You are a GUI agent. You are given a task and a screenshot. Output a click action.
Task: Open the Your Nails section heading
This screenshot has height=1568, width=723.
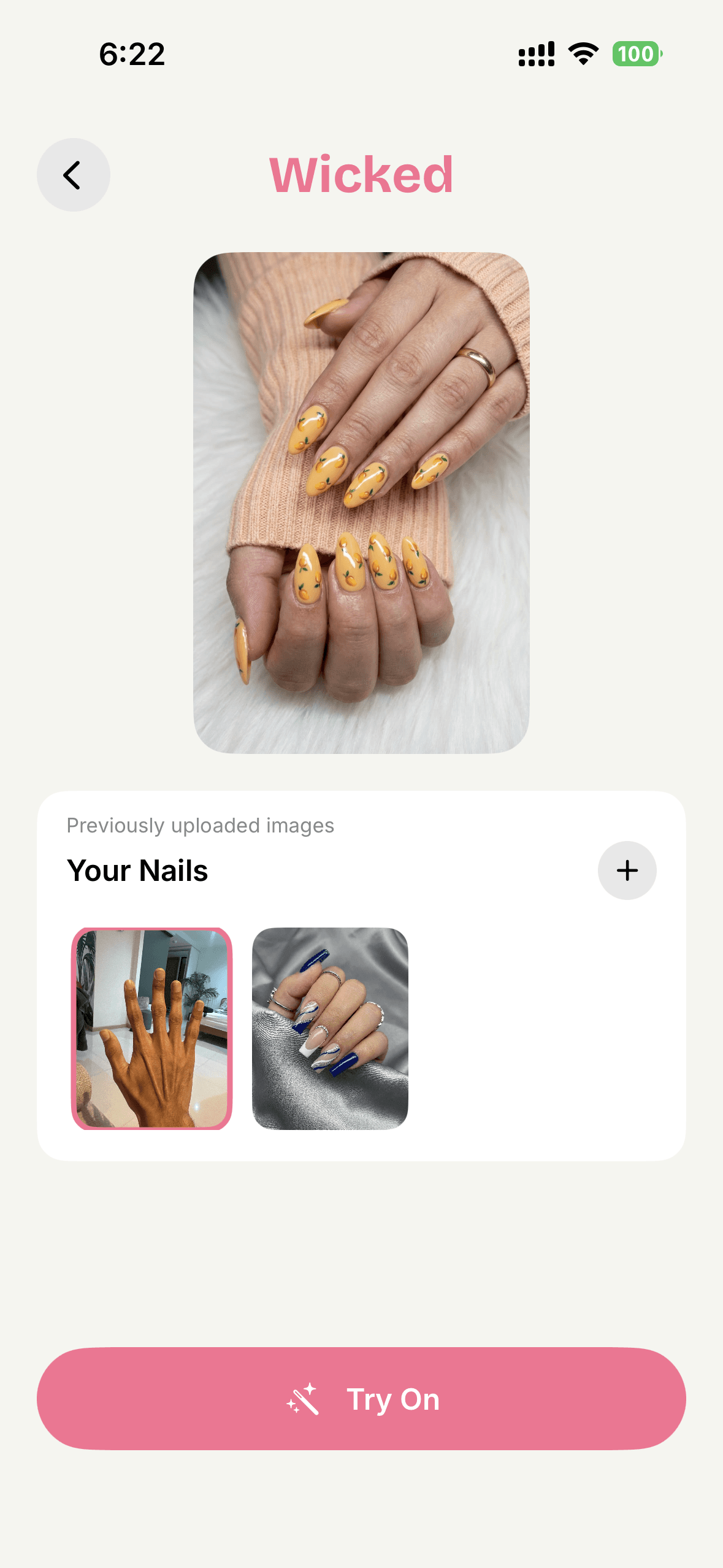(137, 870)
